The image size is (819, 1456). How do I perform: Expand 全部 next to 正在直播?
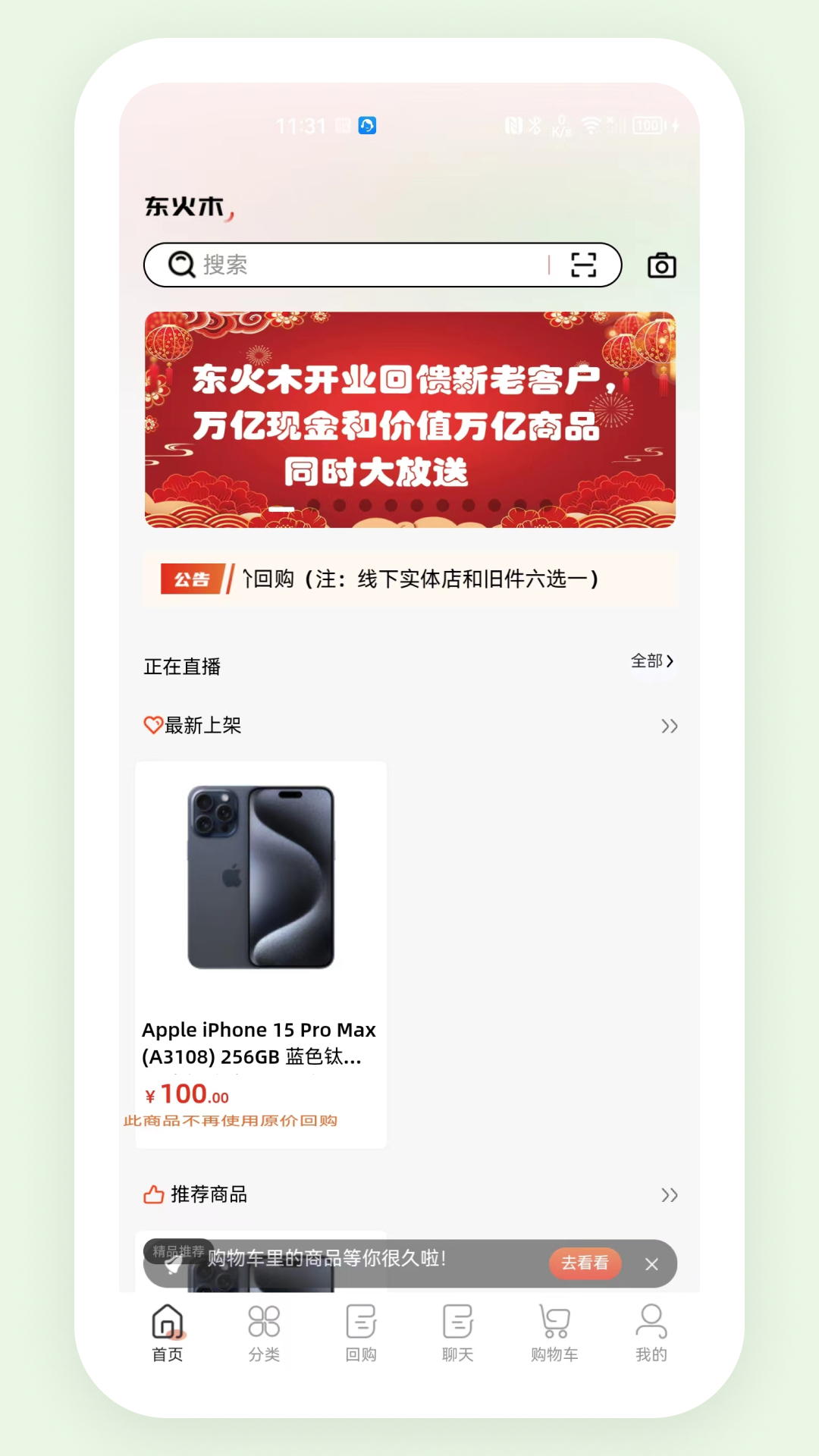coord(651,661)
